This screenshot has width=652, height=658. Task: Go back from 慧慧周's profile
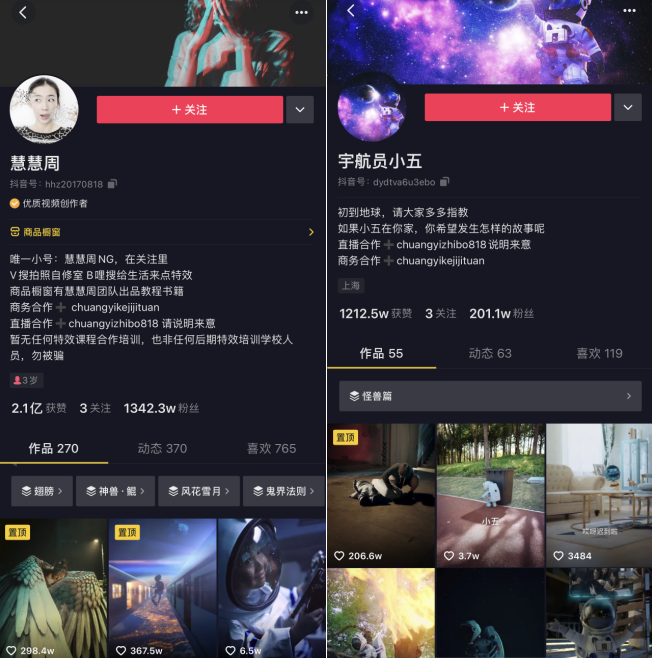click(22, 12)
